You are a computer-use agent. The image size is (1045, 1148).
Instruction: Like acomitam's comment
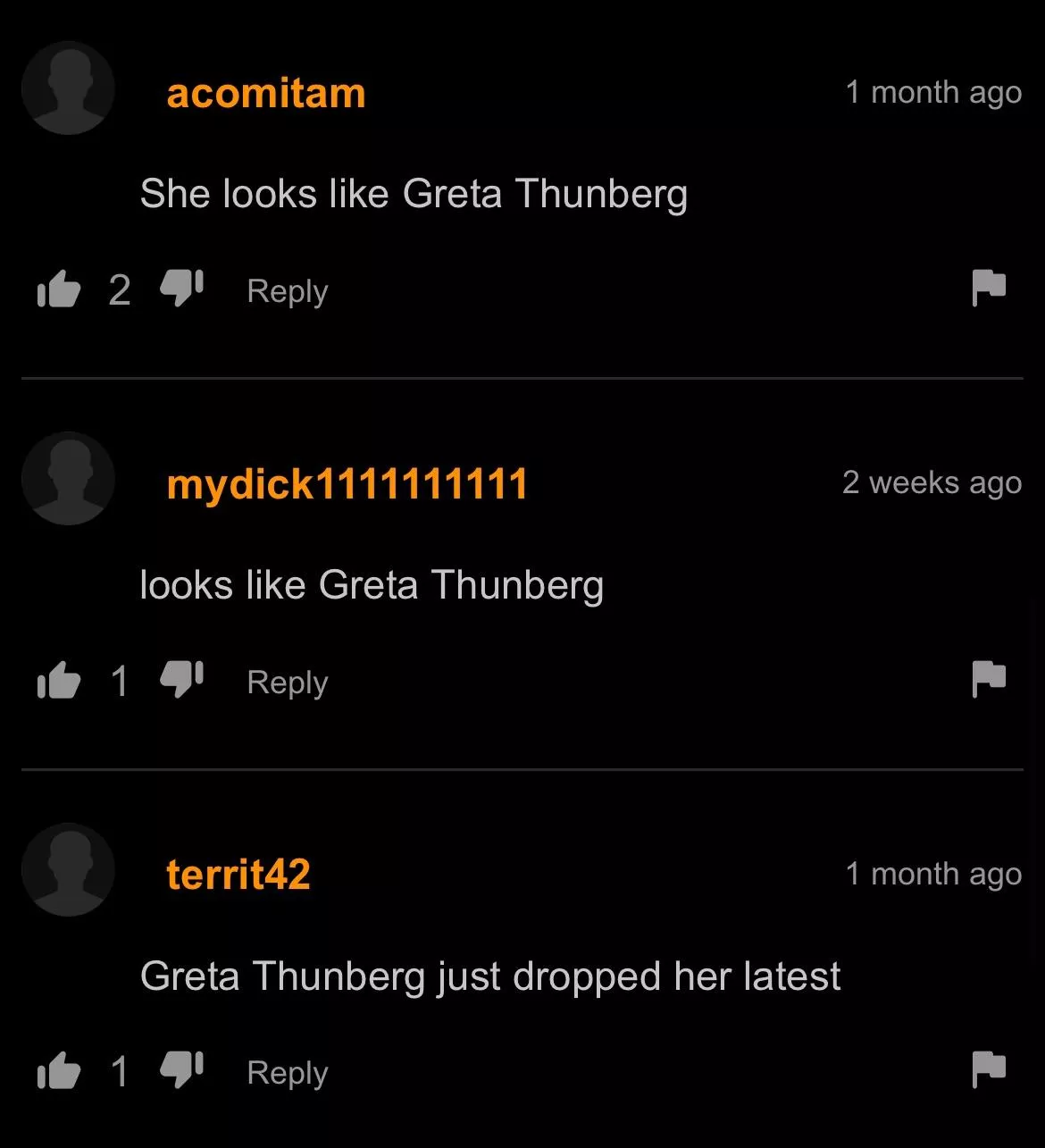pos(59,289)
